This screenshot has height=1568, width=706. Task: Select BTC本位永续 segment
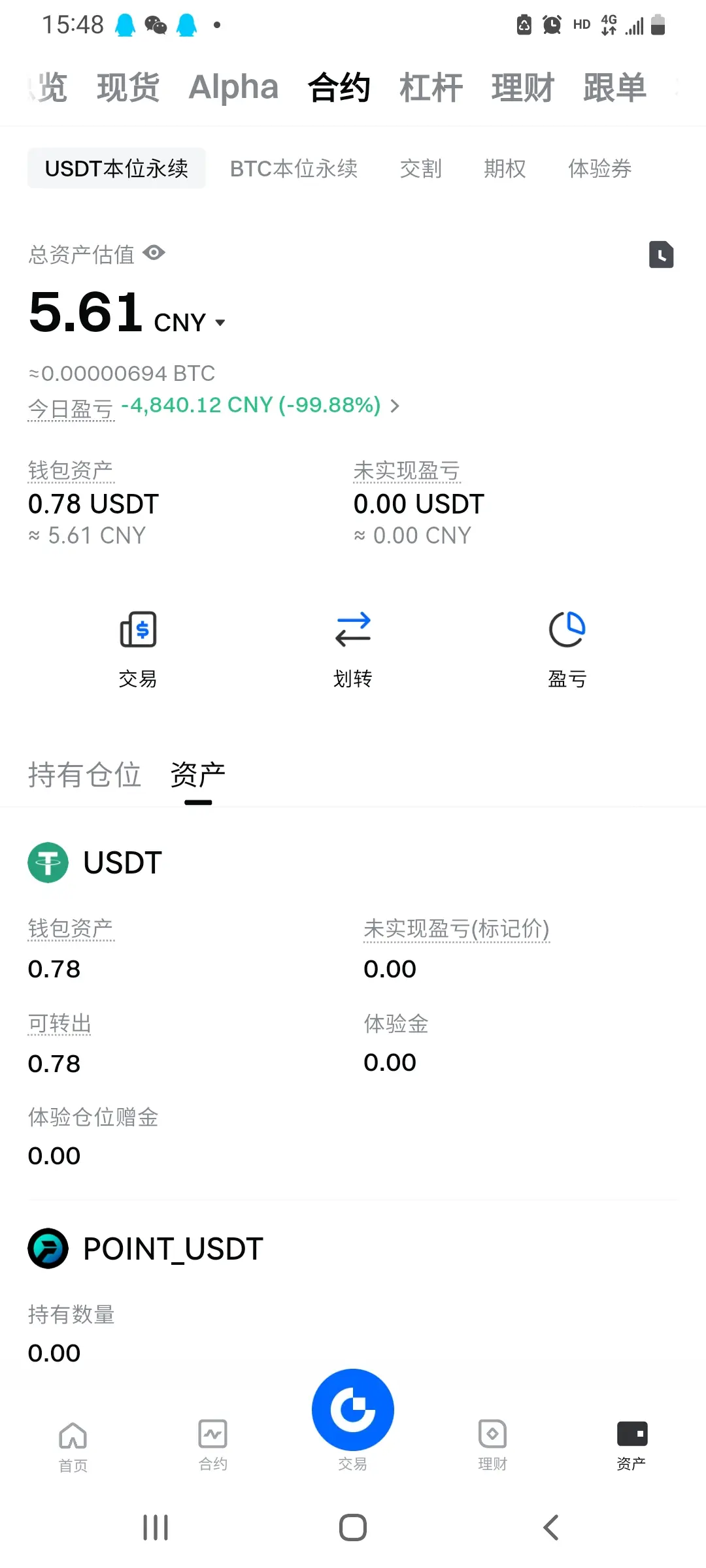294,169
